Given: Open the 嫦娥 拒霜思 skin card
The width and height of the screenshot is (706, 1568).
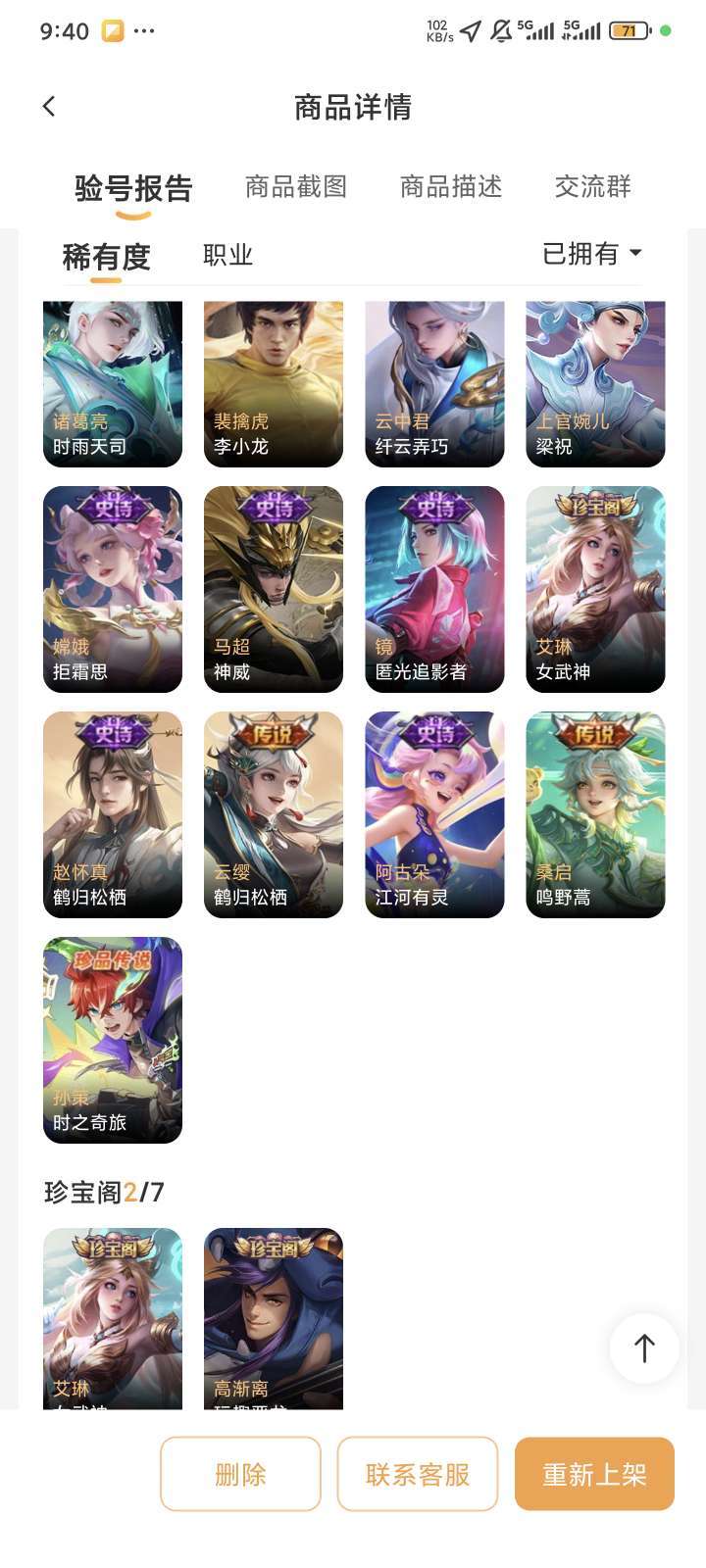Looking at the screenshot, I should pyautogui.click(x=113, y=589).
